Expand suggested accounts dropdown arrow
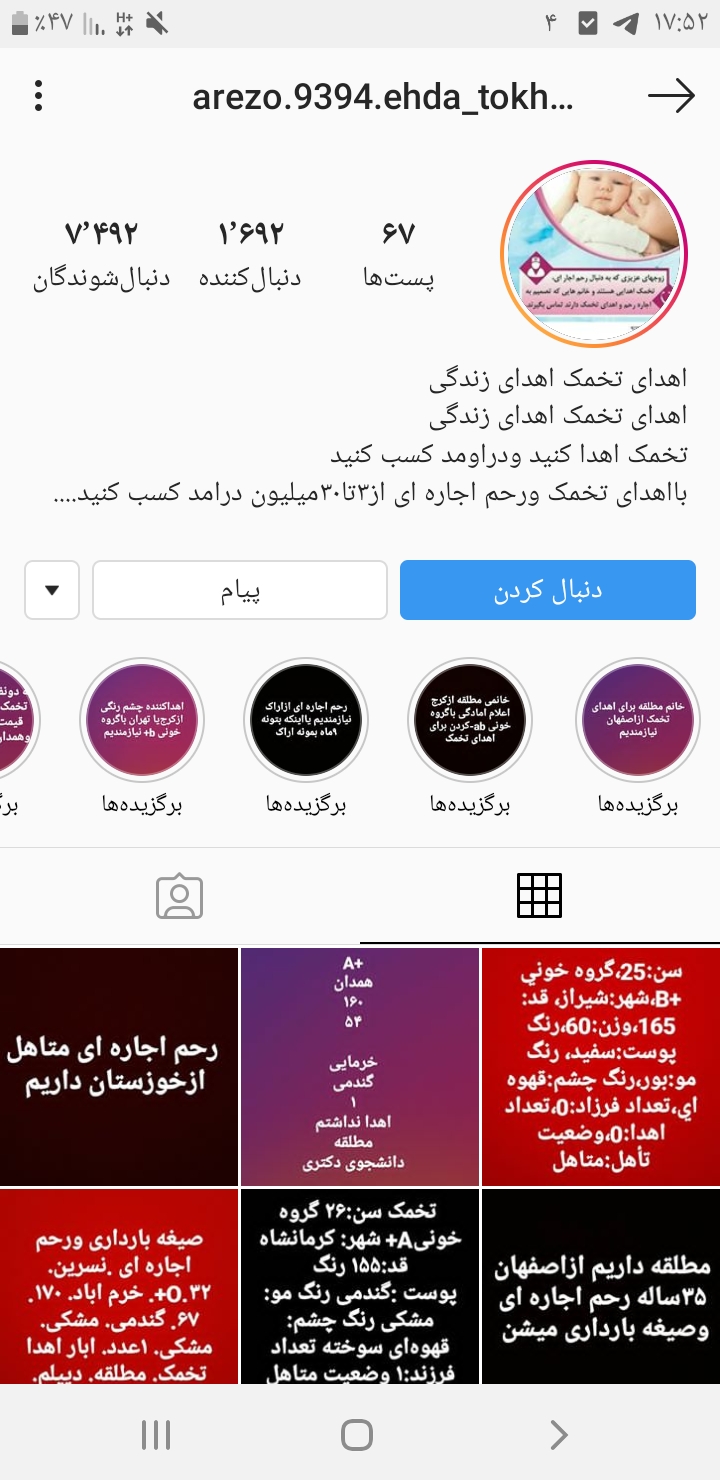The width and height of the screenshot is (720, 1480). click(52, 590)
